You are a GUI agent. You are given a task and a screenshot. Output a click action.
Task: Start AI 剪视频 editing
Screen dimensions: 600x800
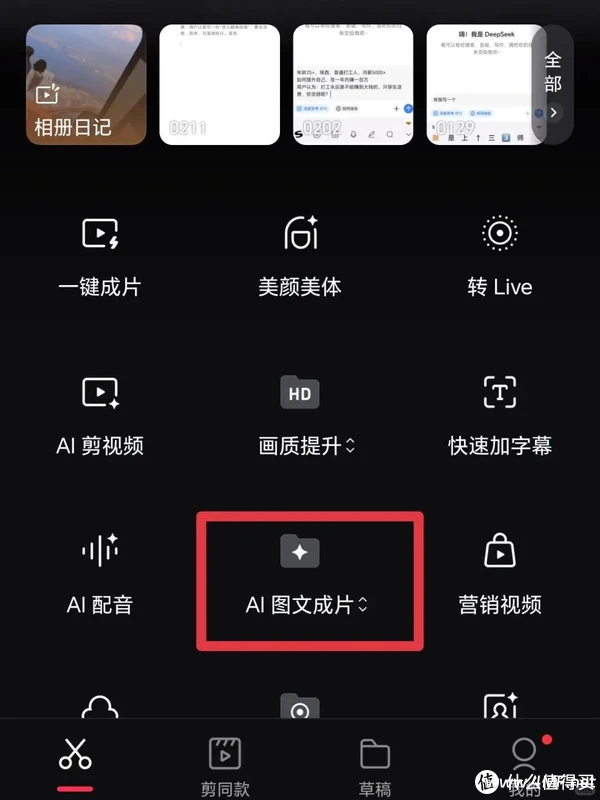(x=100, y=415)
